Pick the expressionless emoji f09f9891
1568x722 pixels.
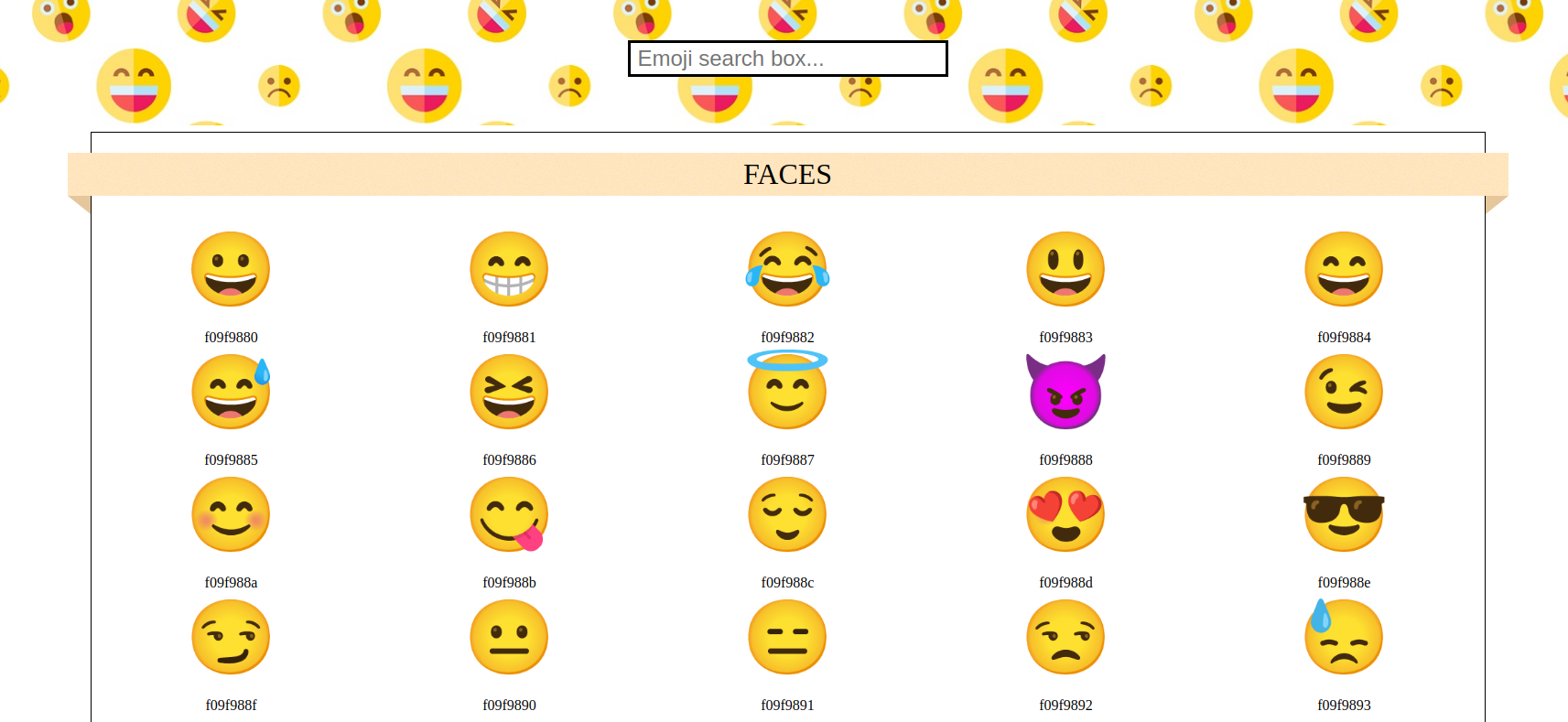(x=787, y=637)
